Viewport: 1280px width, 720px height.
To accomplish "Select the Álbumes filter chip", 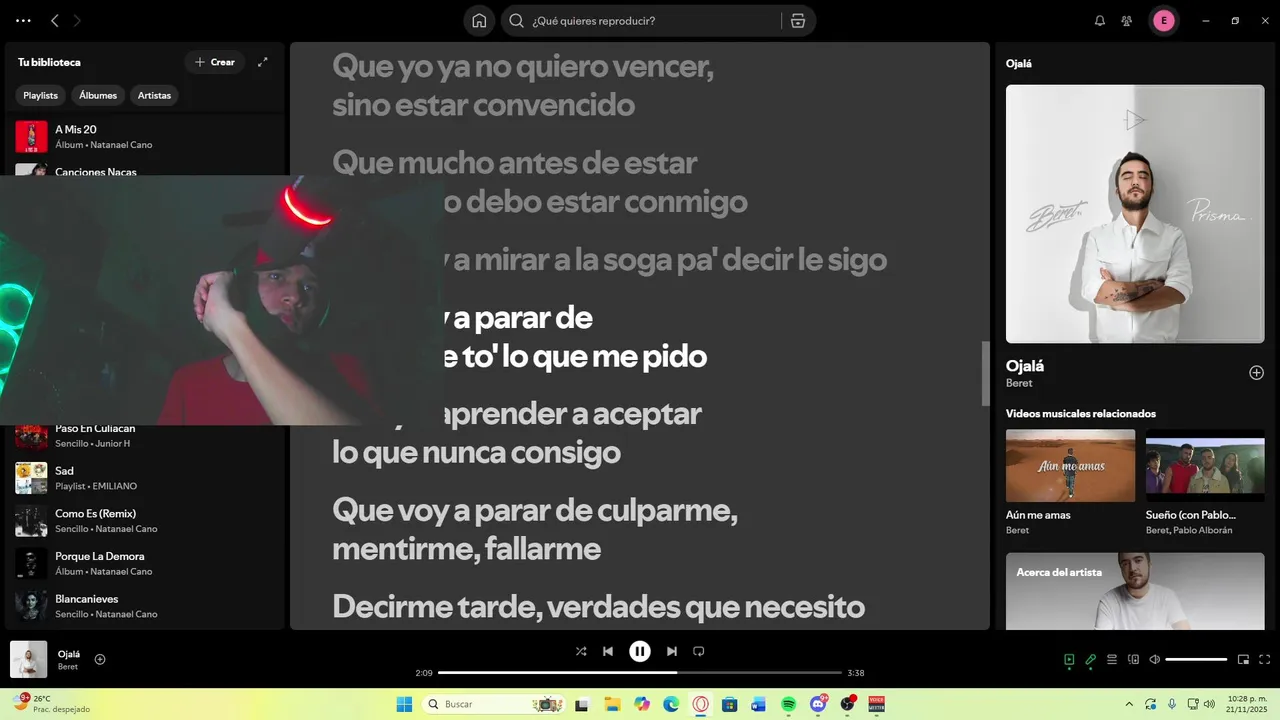I will point(98,95).
